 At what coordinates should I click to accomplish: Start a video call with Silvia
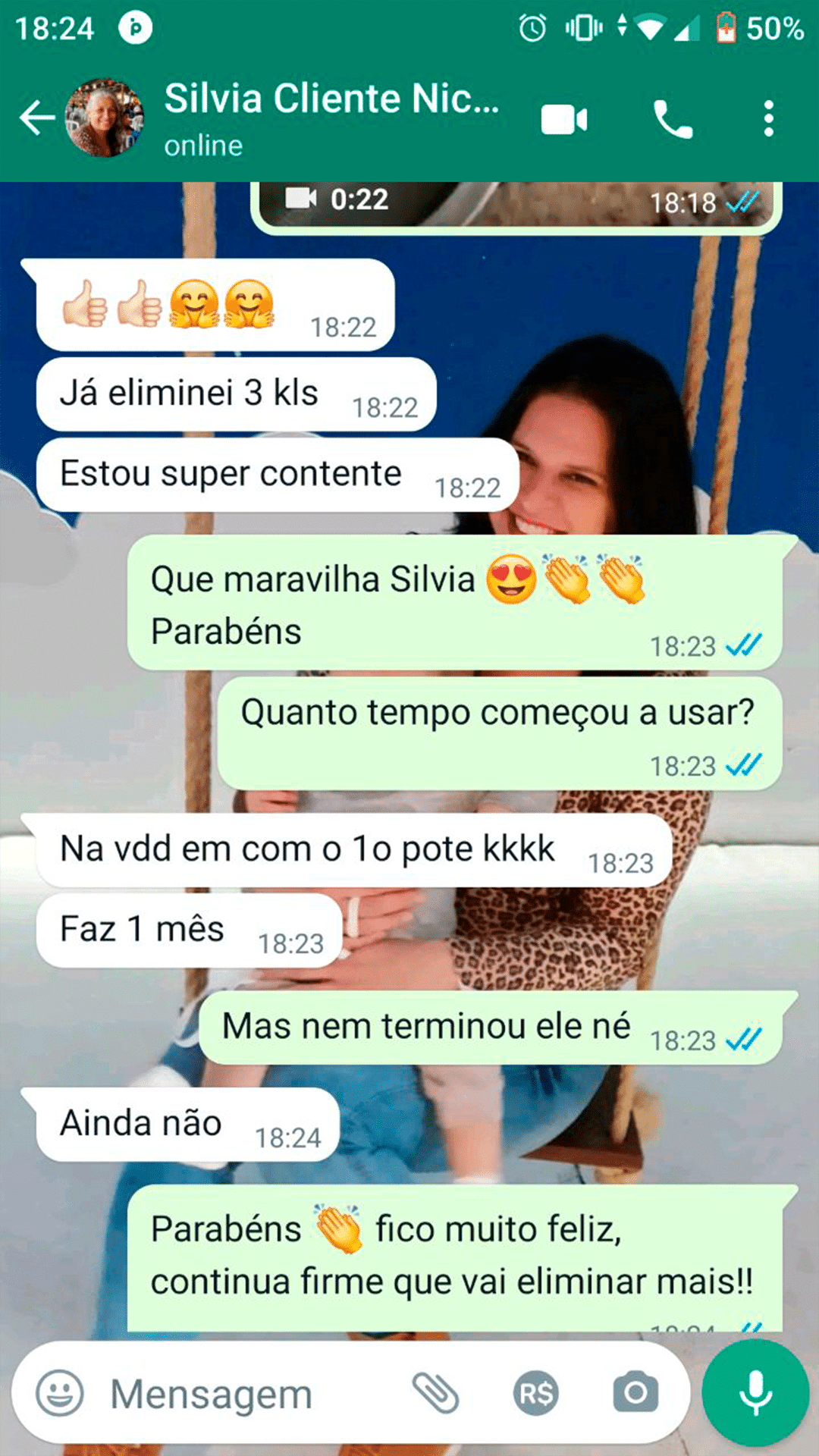pos(563,120)
